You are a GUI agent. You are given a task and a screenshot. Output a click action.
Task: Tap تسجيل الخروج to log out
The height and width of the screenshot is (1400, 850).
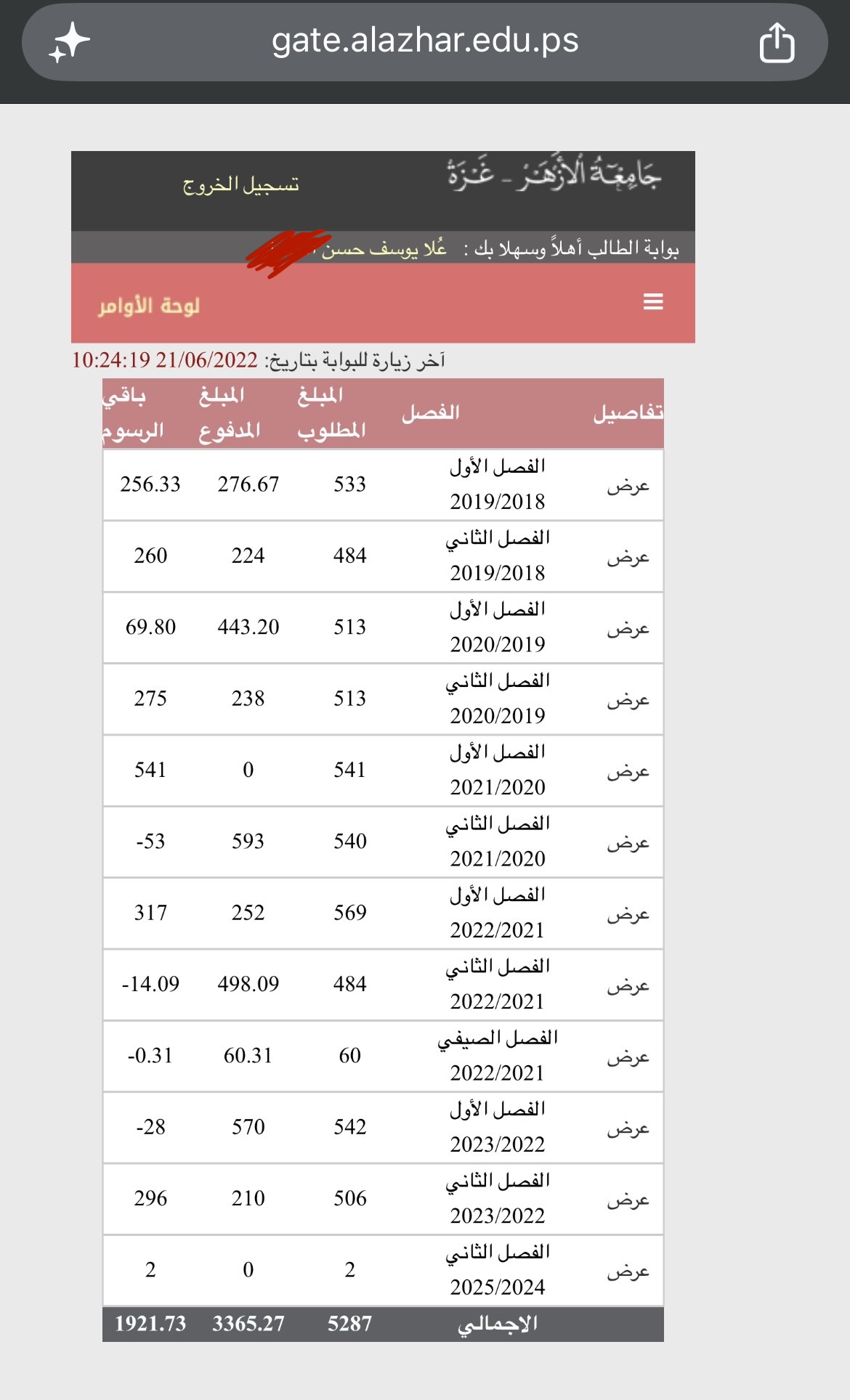pos(240,184)
